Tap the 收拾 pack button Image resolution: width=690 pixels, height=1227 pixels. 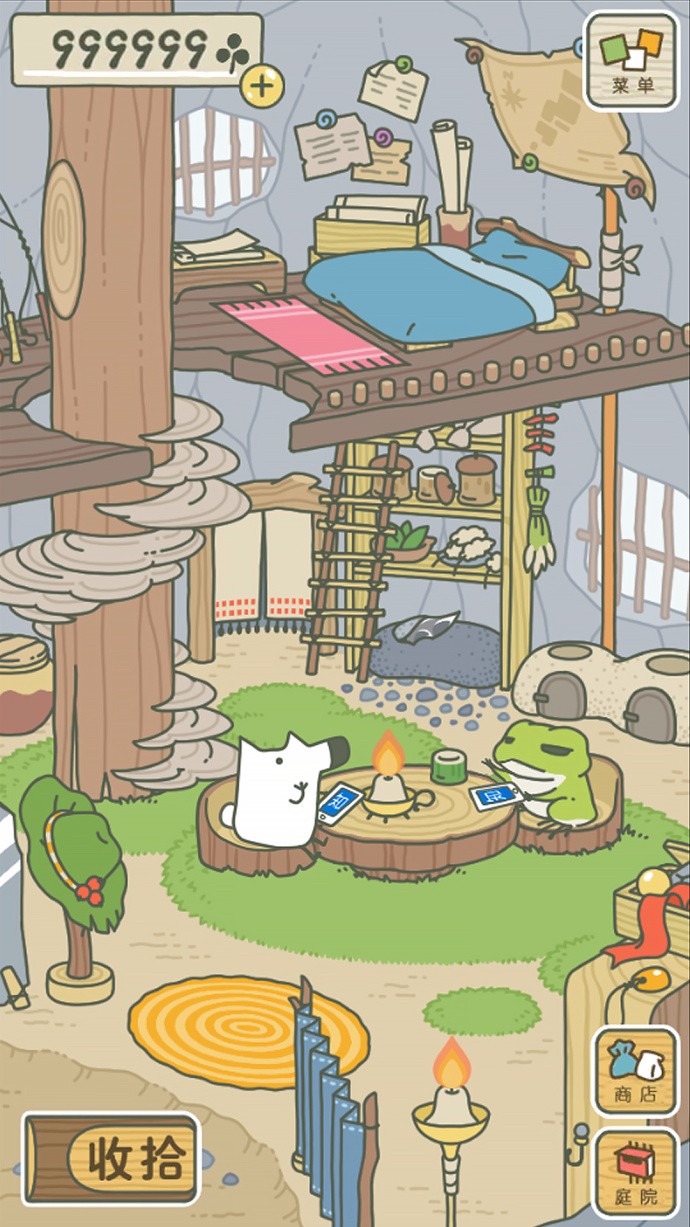point(112,1159)
